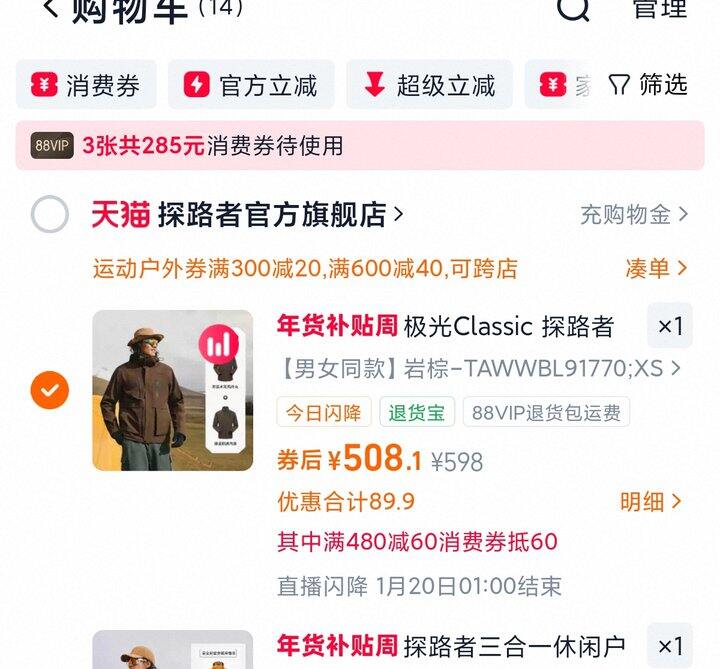Screen dimensions: 720x669
Task: Change quantity ×1 of 三合一休闲 jacket
Action: tap(670, 646)
